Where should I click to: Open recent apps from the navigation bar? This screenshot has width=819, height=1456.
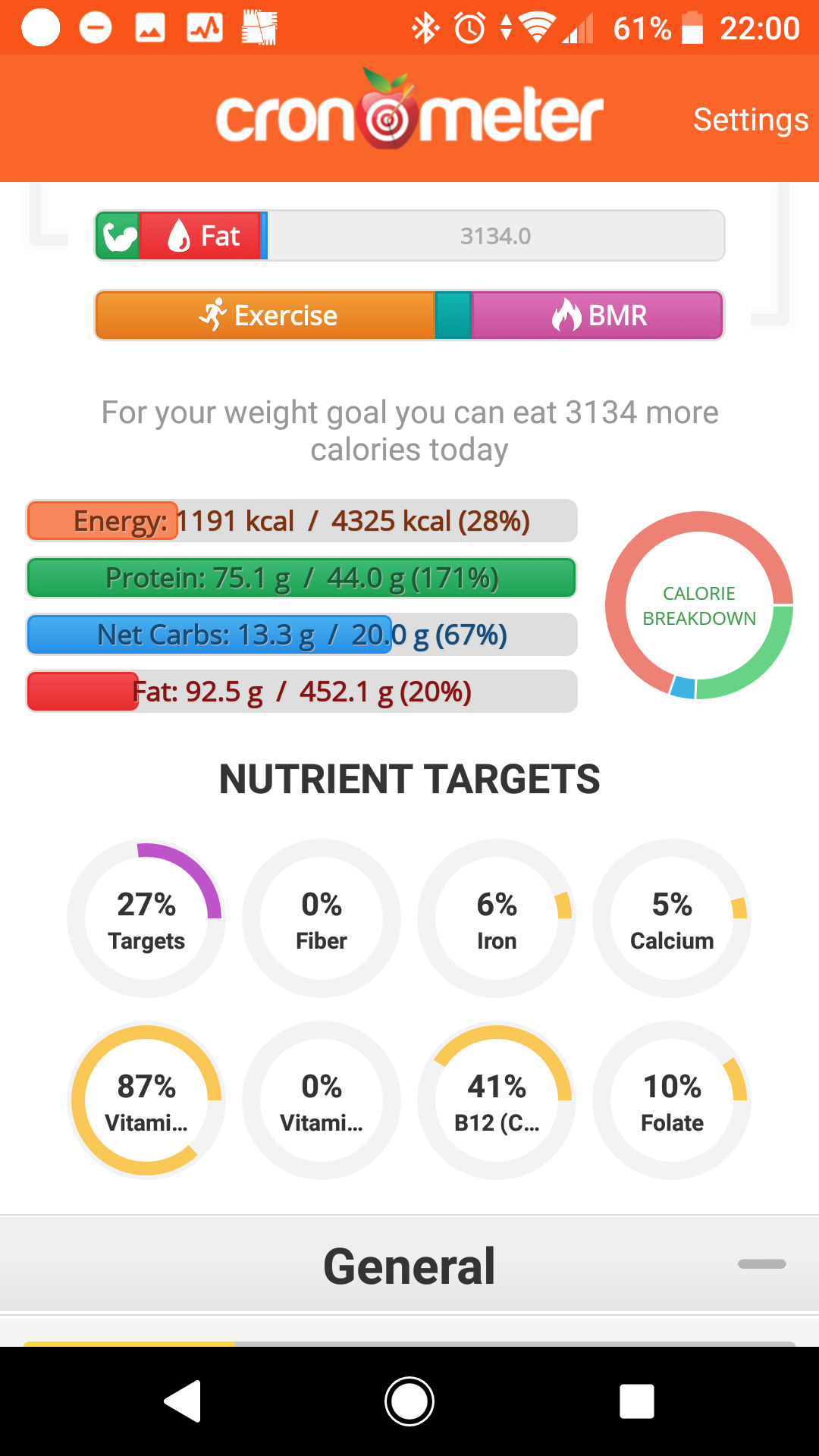(637, 1401)
